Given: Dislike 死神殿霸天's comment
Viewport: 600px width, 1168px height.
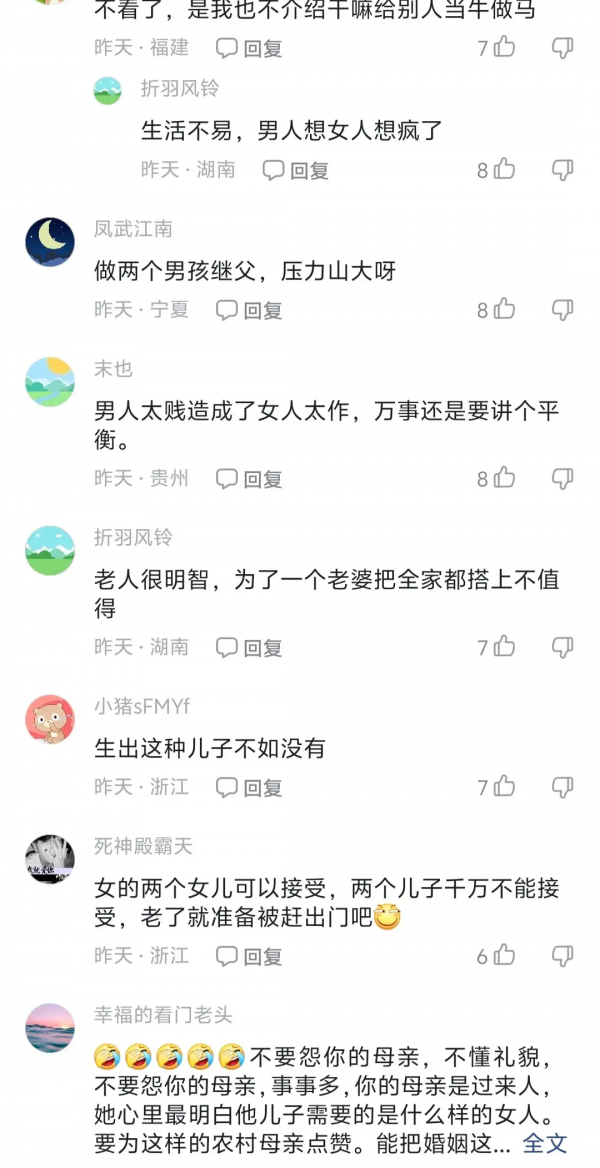Looking at the screenshot, I should (x=563, y=955).
